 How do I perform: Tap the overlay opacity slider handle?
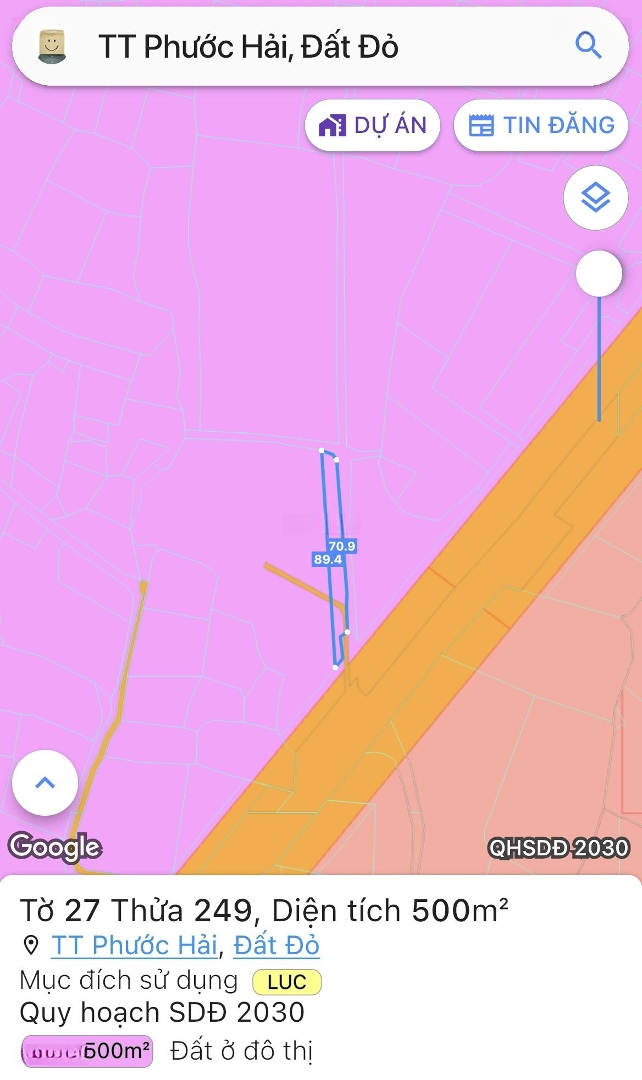pos(599,273)
